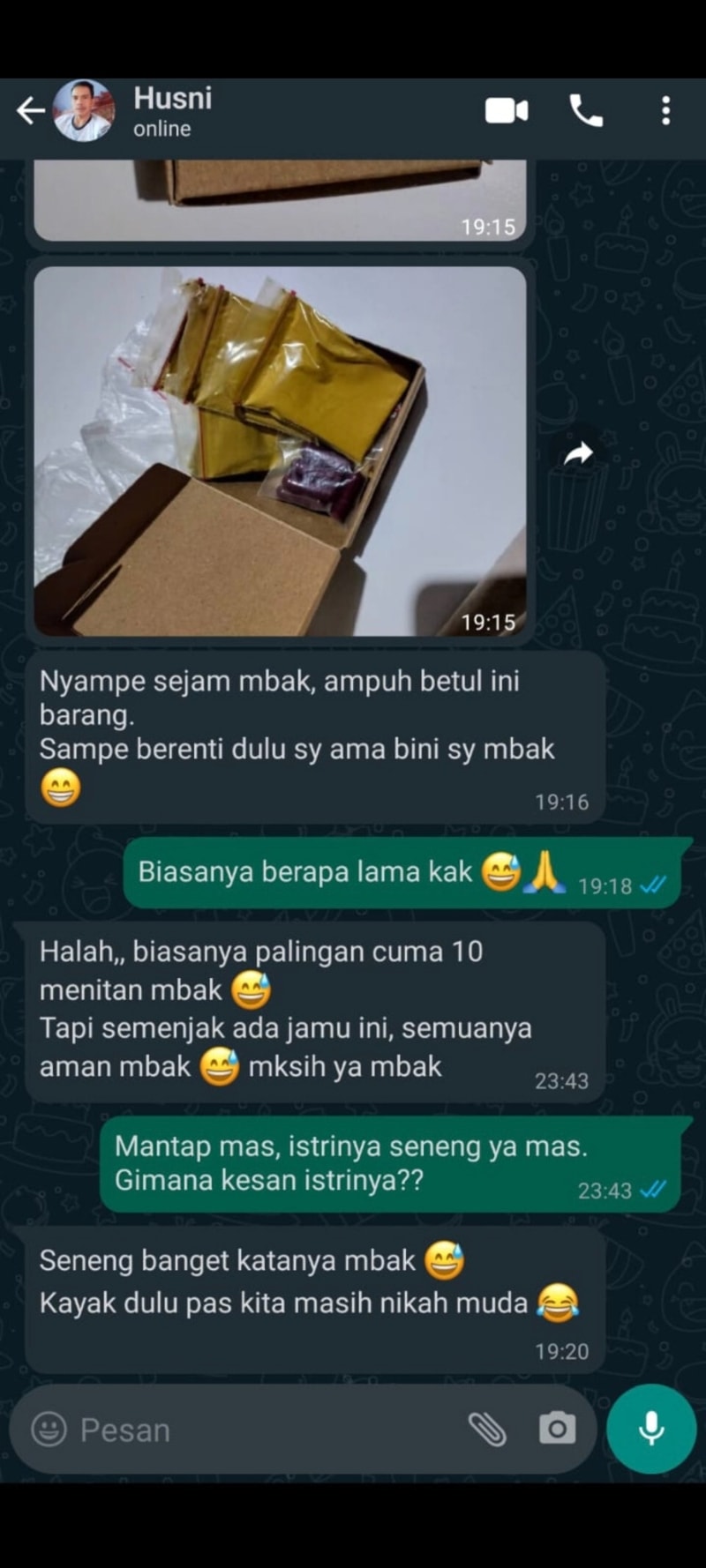Start a voice call with Husni
The image size is (706, 1568).
point(586,111)
